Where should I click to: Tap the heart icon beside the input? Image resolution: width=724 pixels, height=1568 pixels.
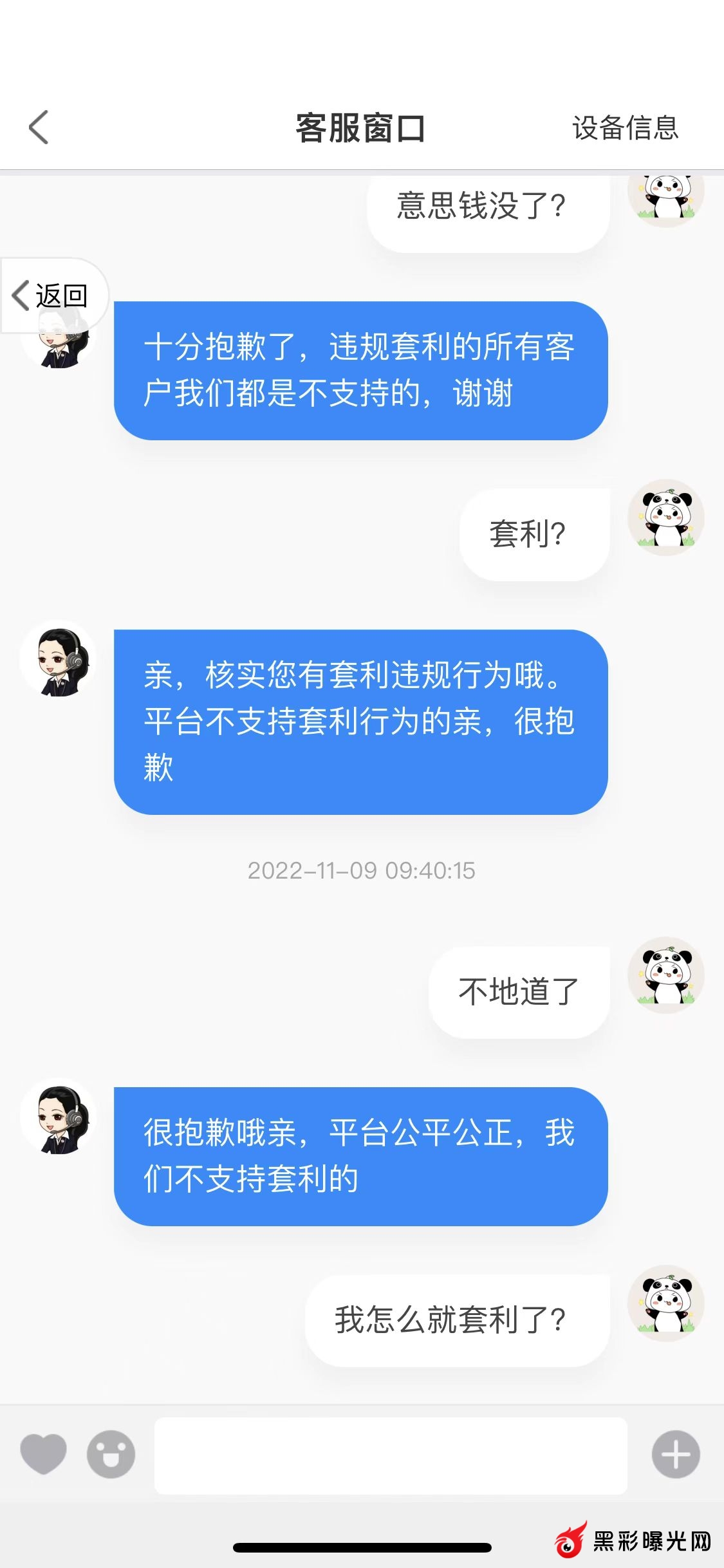(x=44, y=1453)
